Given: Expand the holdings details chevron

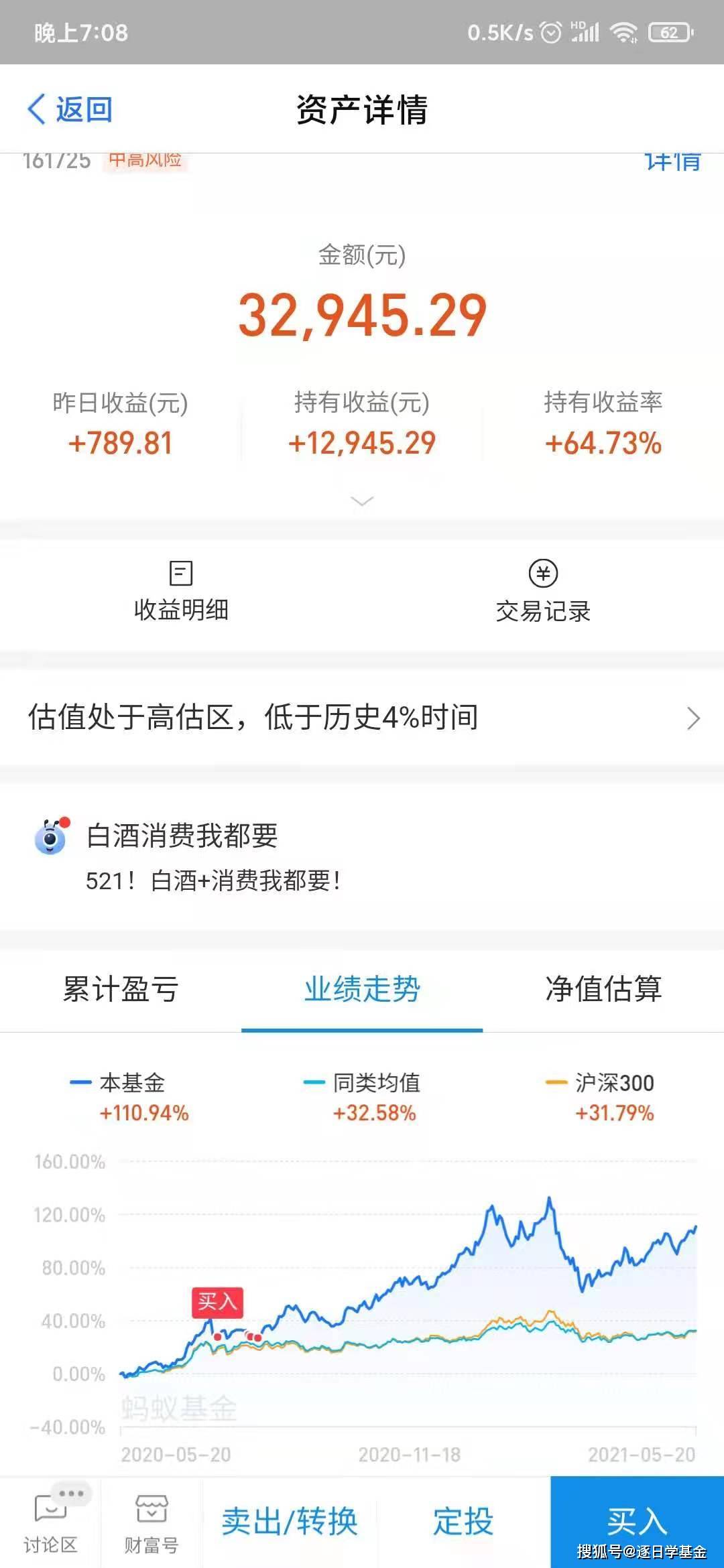Looking at the screenshot, I should tap(362, 501).
